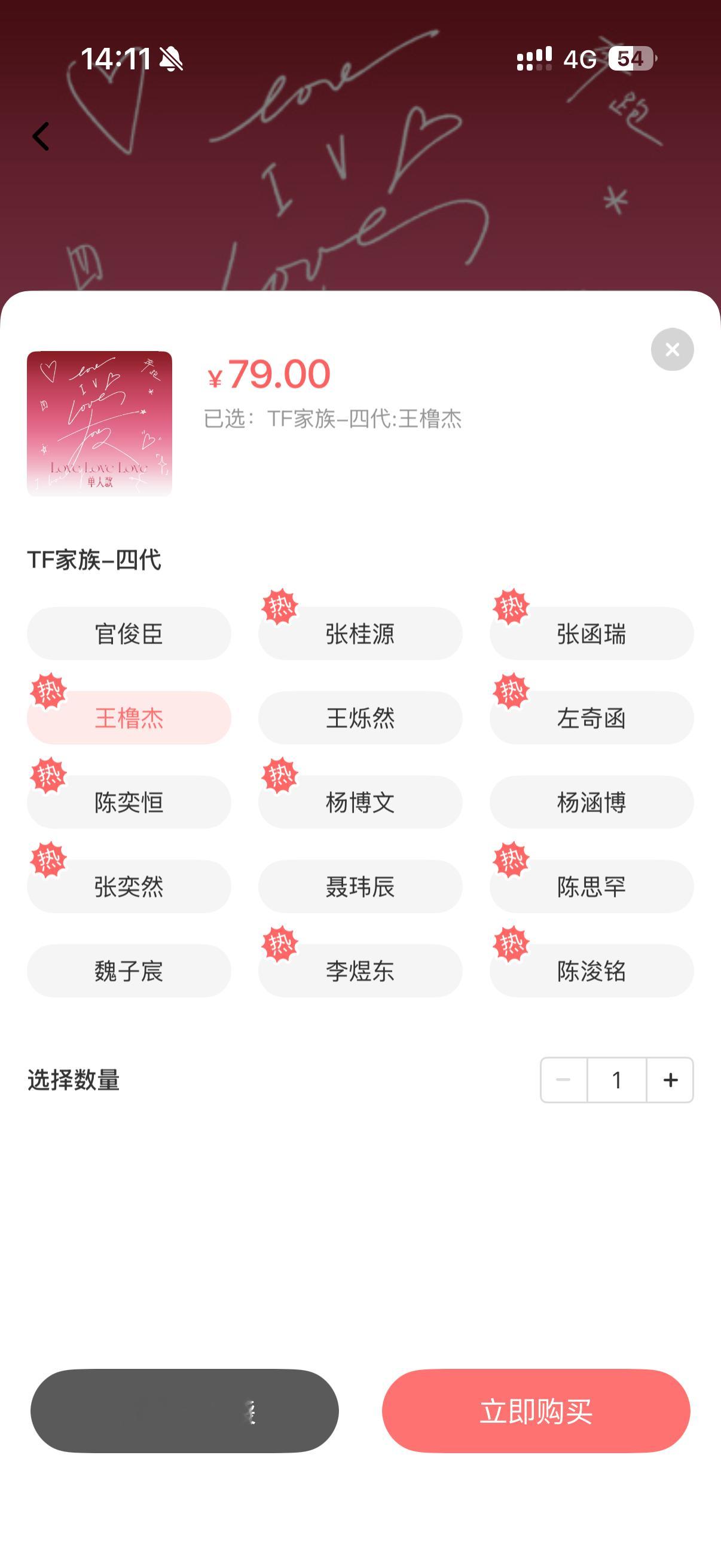Select member 聂玮辰
Viewport: 721px width, 1568px height.
360,887
